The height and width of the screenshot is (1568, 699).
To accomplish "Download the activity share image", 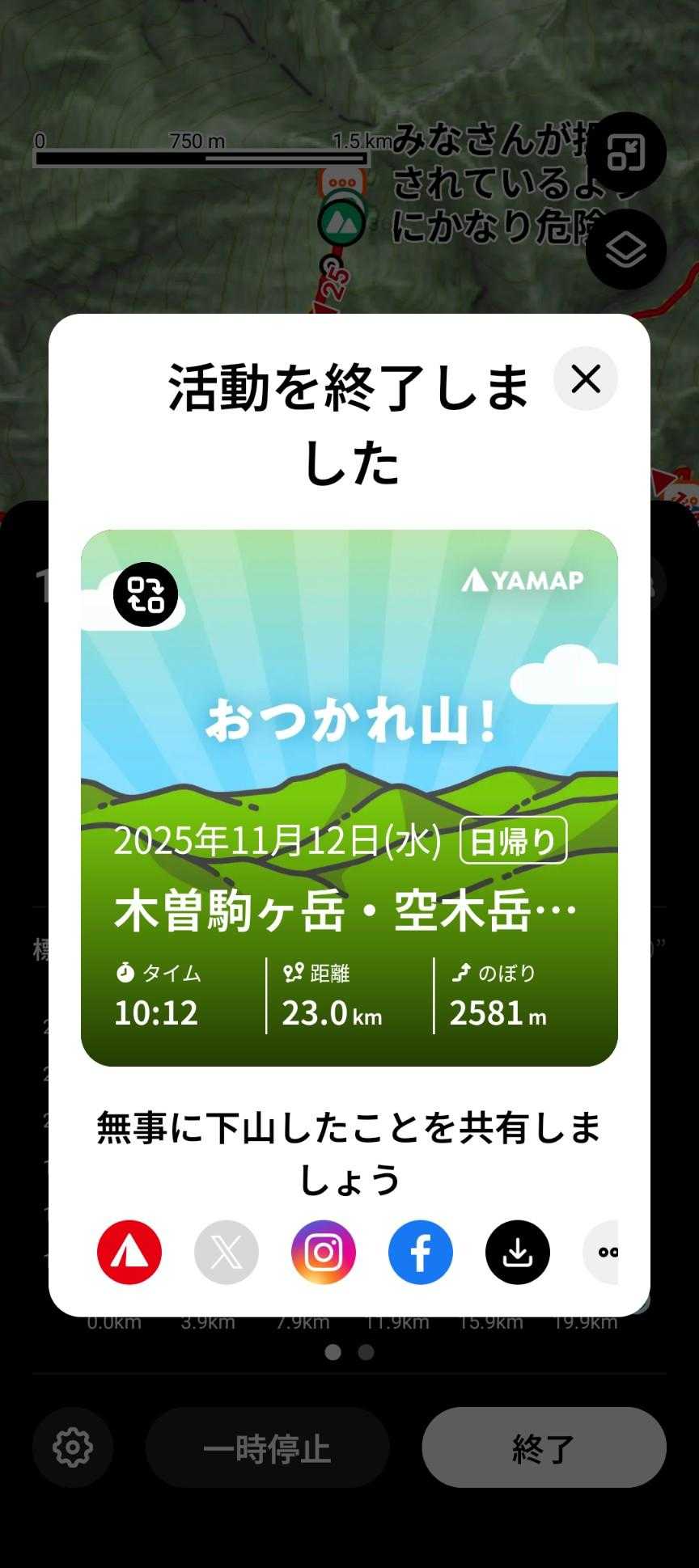I will [518, 1252].
